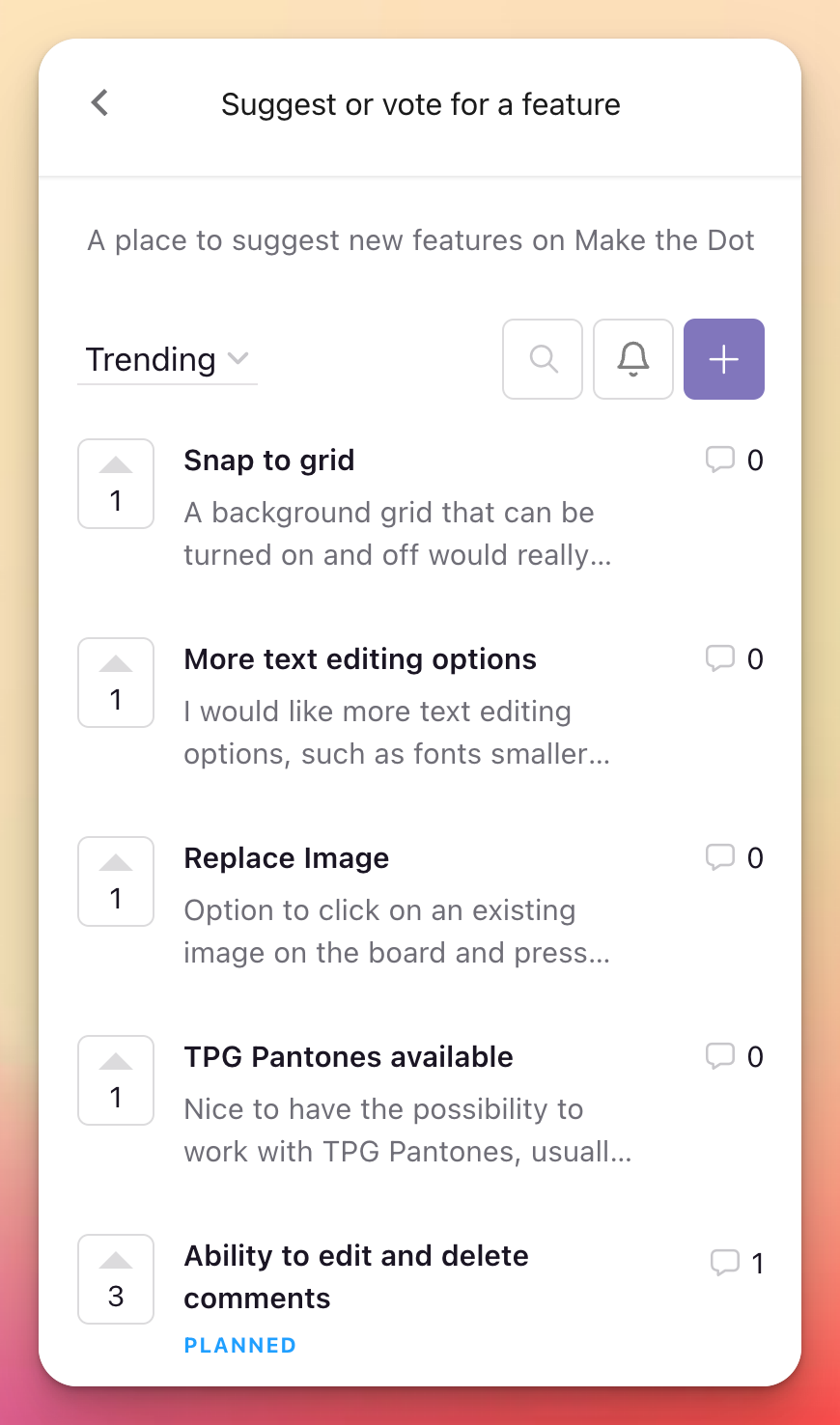The height and width of the screenshot is (1425, 840).
Task: Add a new feature suggestion
Action: coord(724,359)
